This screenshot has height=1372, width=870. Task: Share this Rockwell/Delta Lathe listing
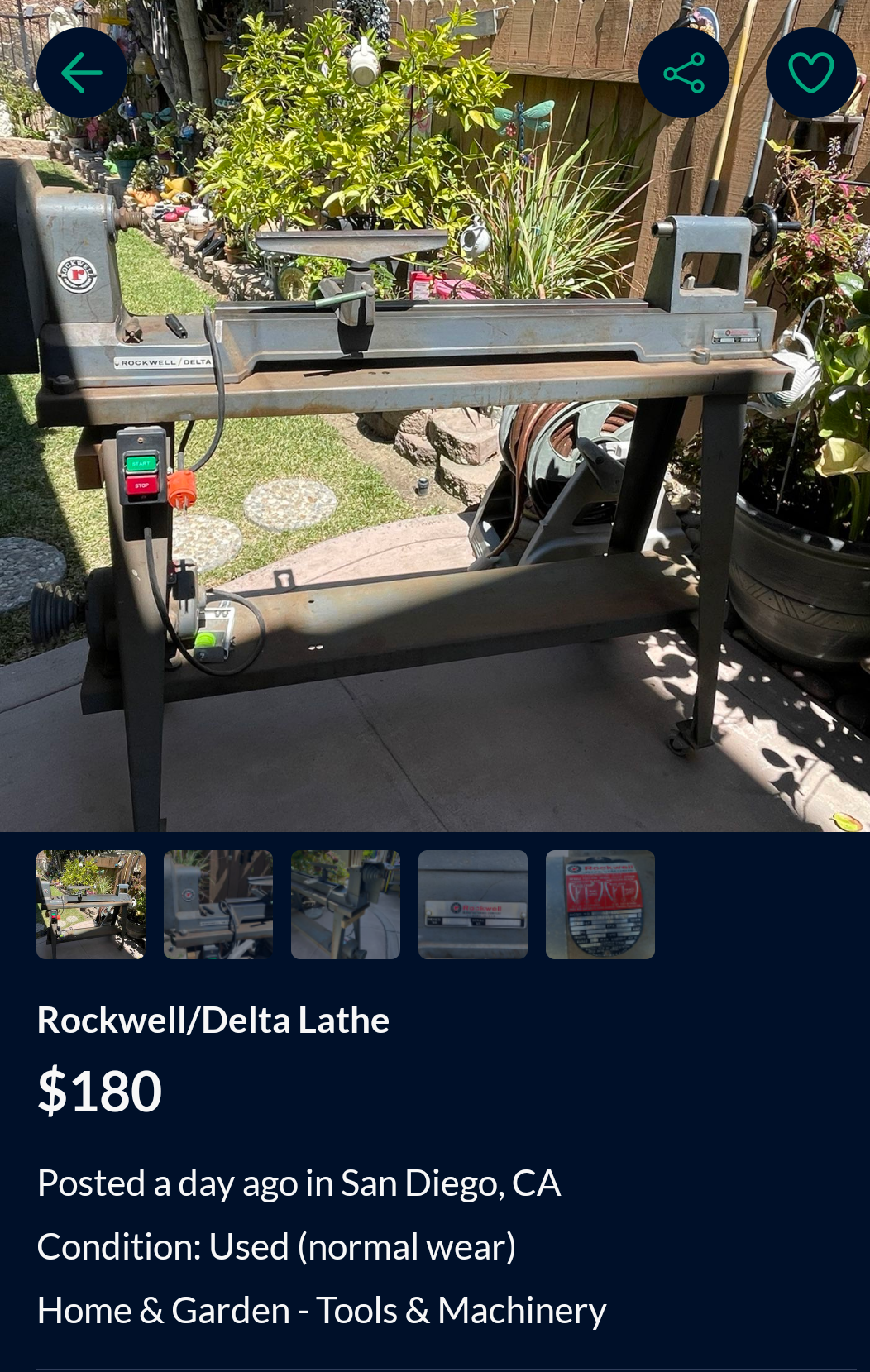coord(683,73)
